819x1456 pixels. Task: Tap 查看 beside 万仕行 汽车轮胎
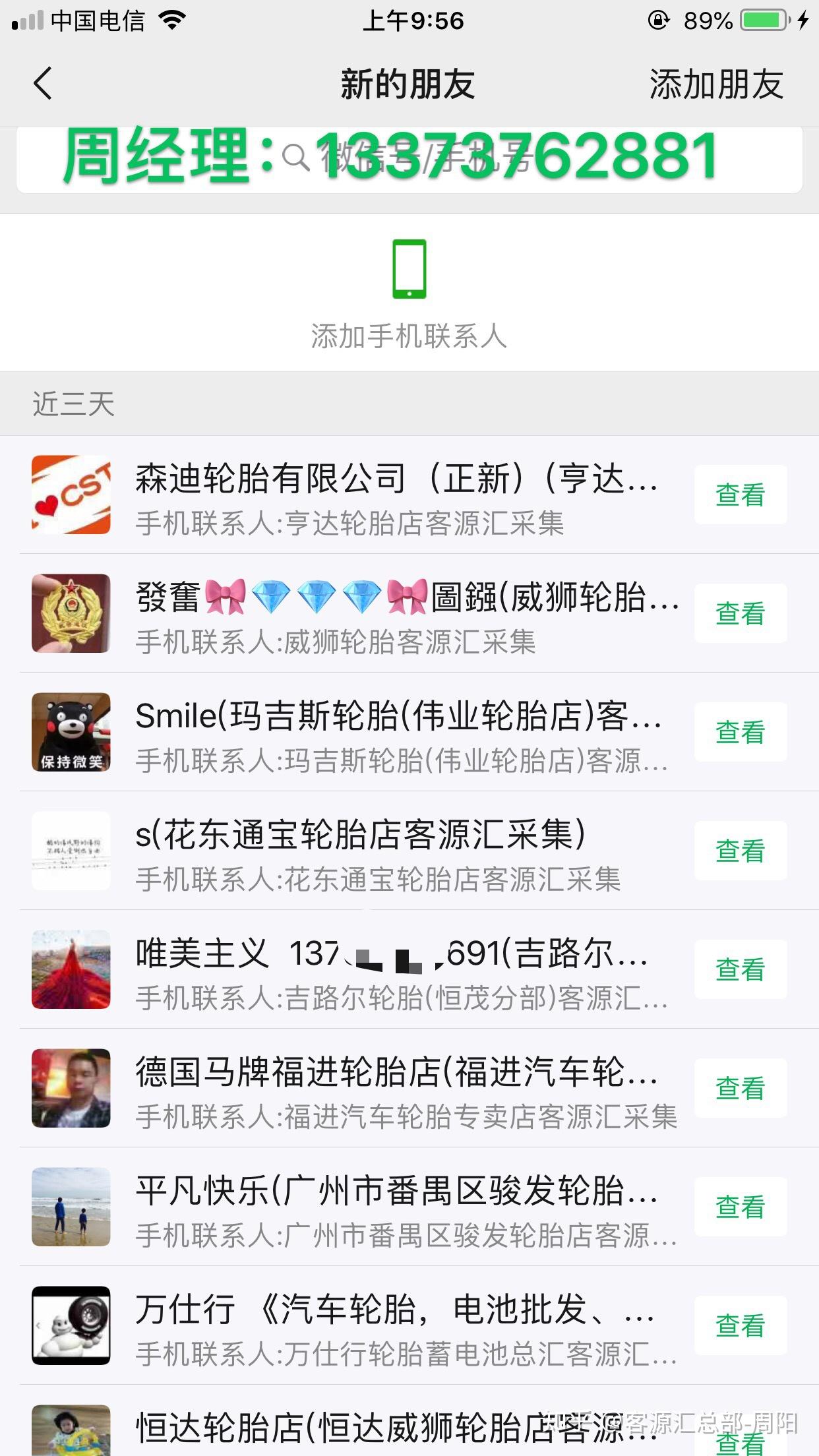(x=740, y=1325)
